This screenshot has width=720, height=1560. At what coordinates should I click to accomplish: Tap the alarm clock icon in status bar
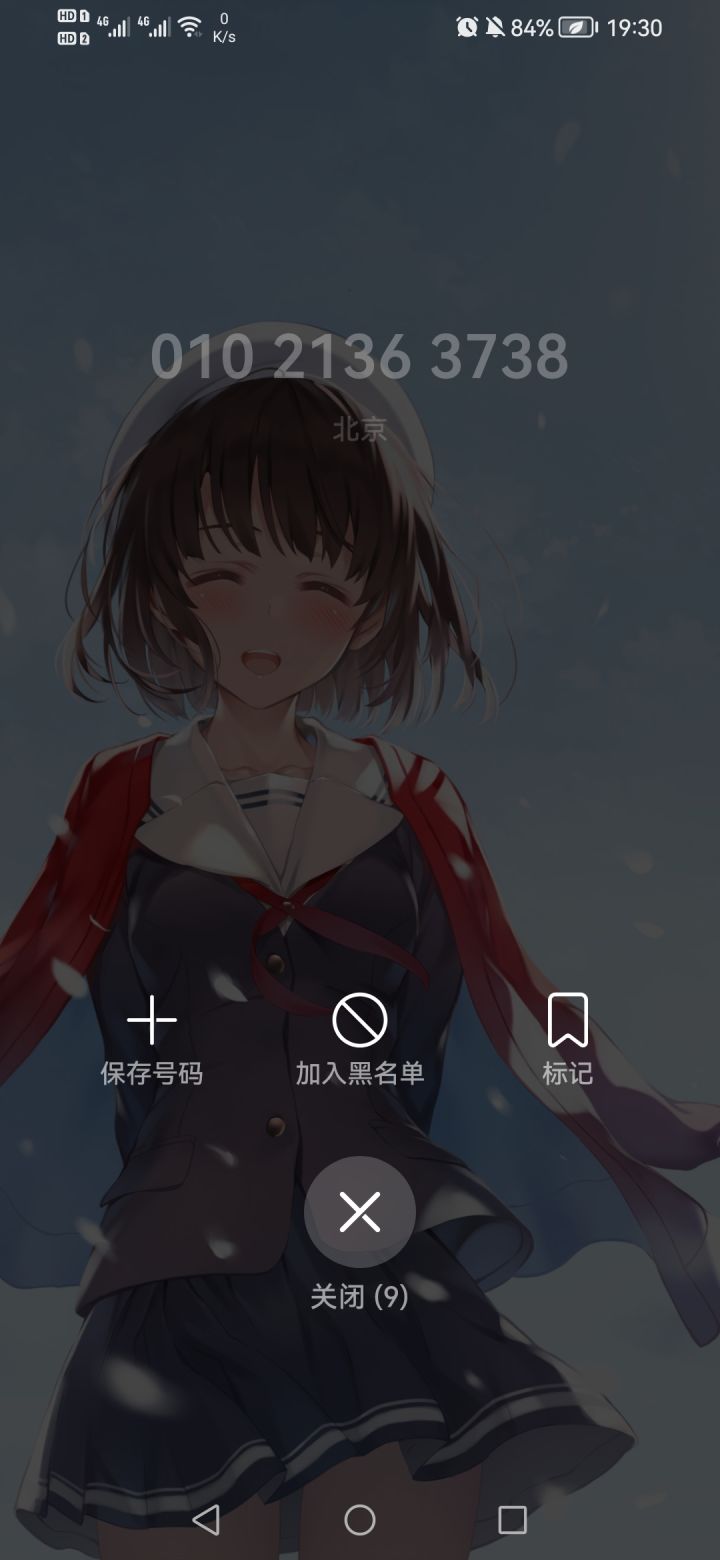pos(468,28)
